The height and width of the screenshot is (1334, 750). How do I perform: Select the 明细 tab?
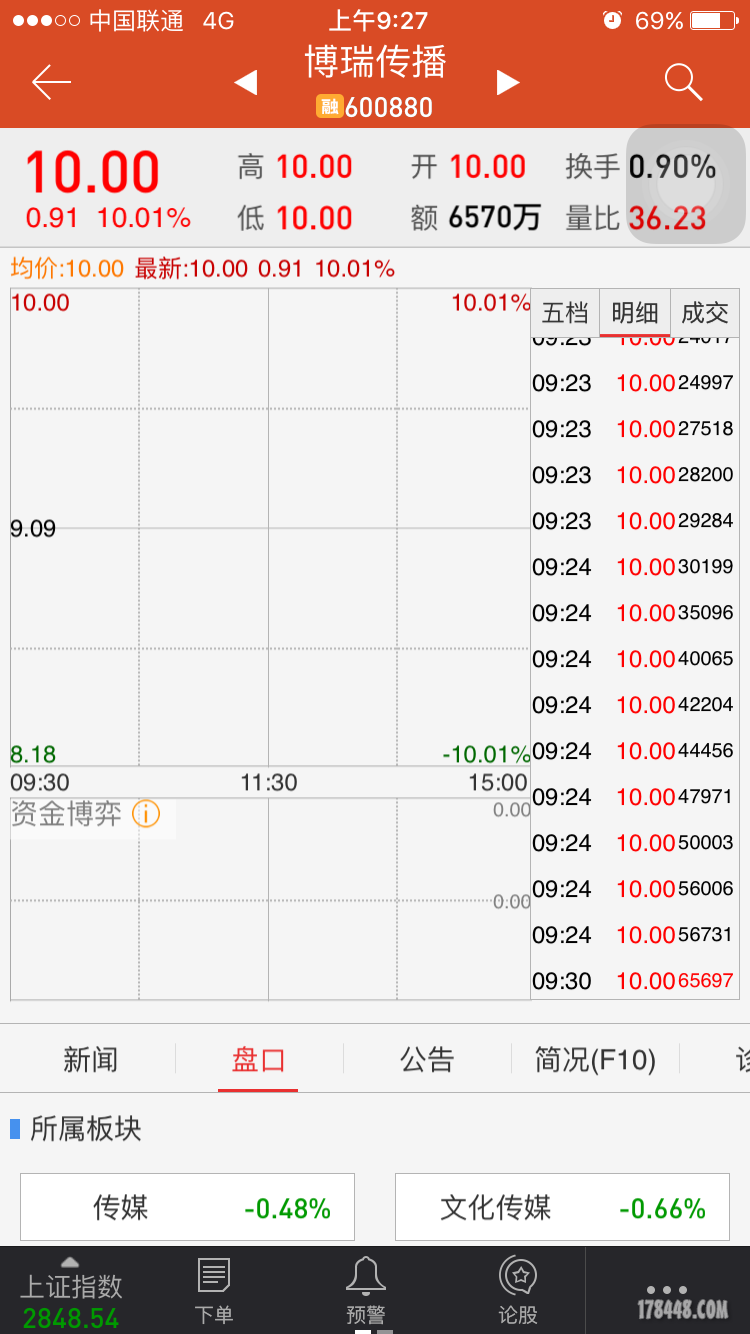635,313
